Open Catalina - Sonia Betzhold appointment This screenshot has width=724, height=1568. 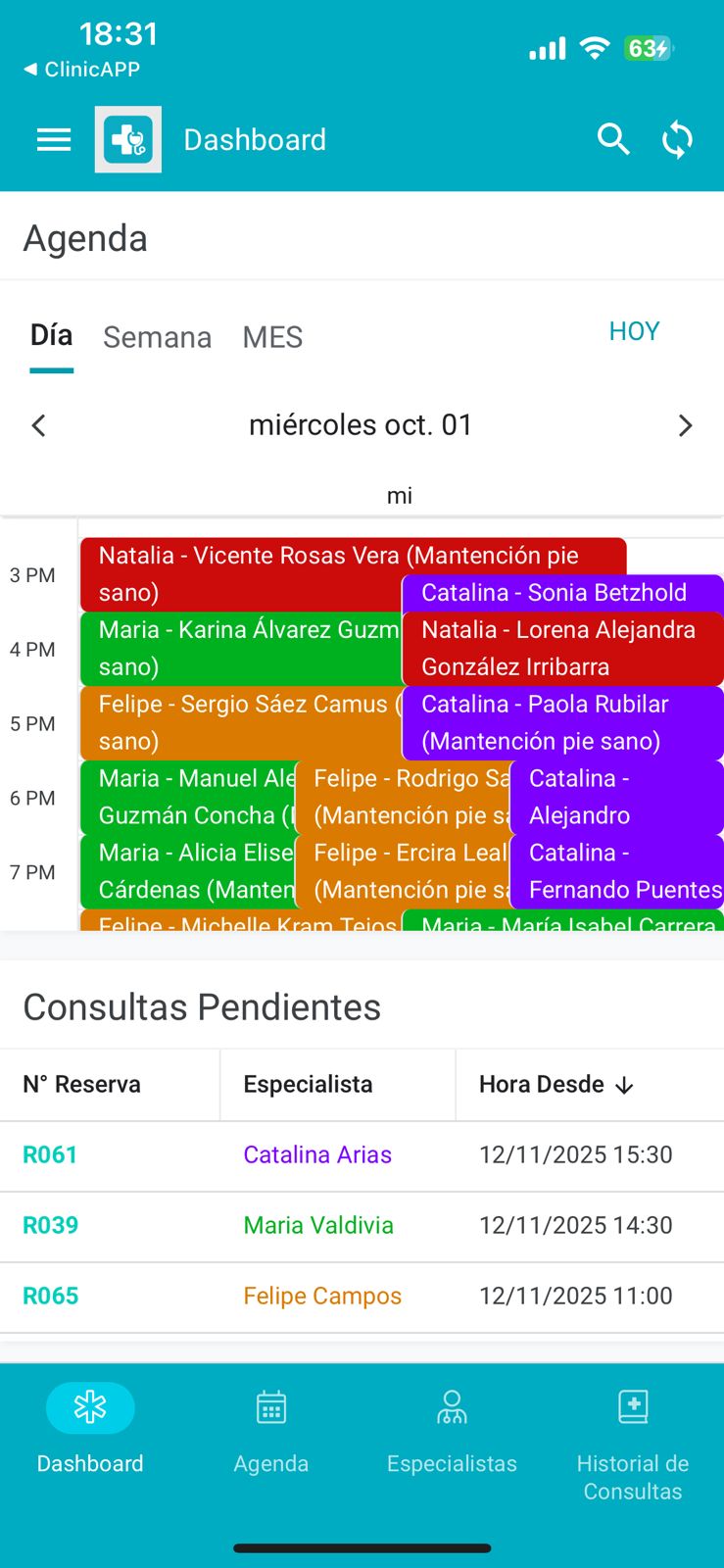click(561, 593)
